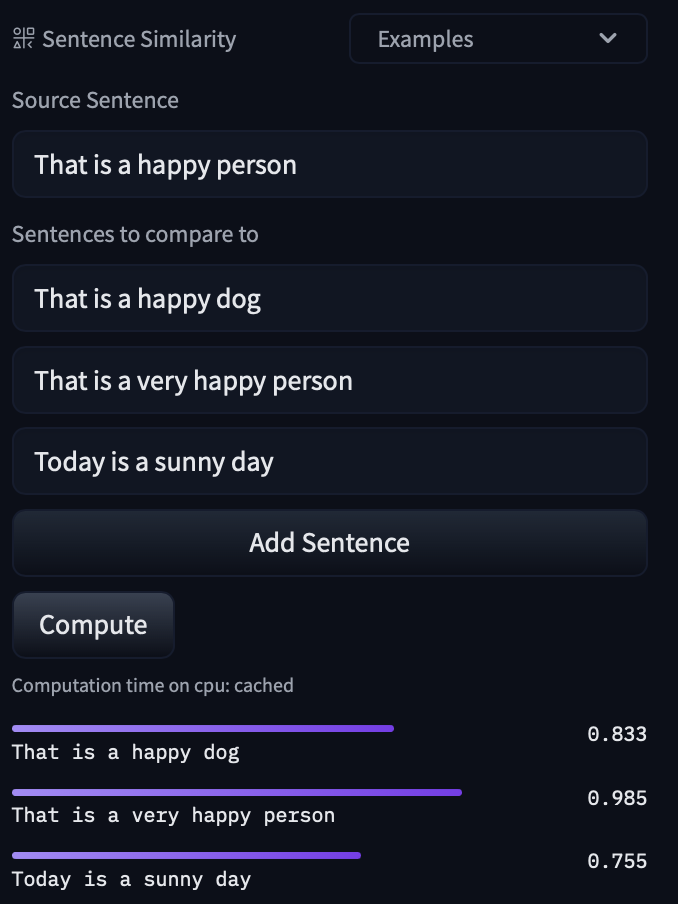This screenshot has width=678, height=904.
Task: Edit the Source Sentence field
Action: (x=329, y=165)
